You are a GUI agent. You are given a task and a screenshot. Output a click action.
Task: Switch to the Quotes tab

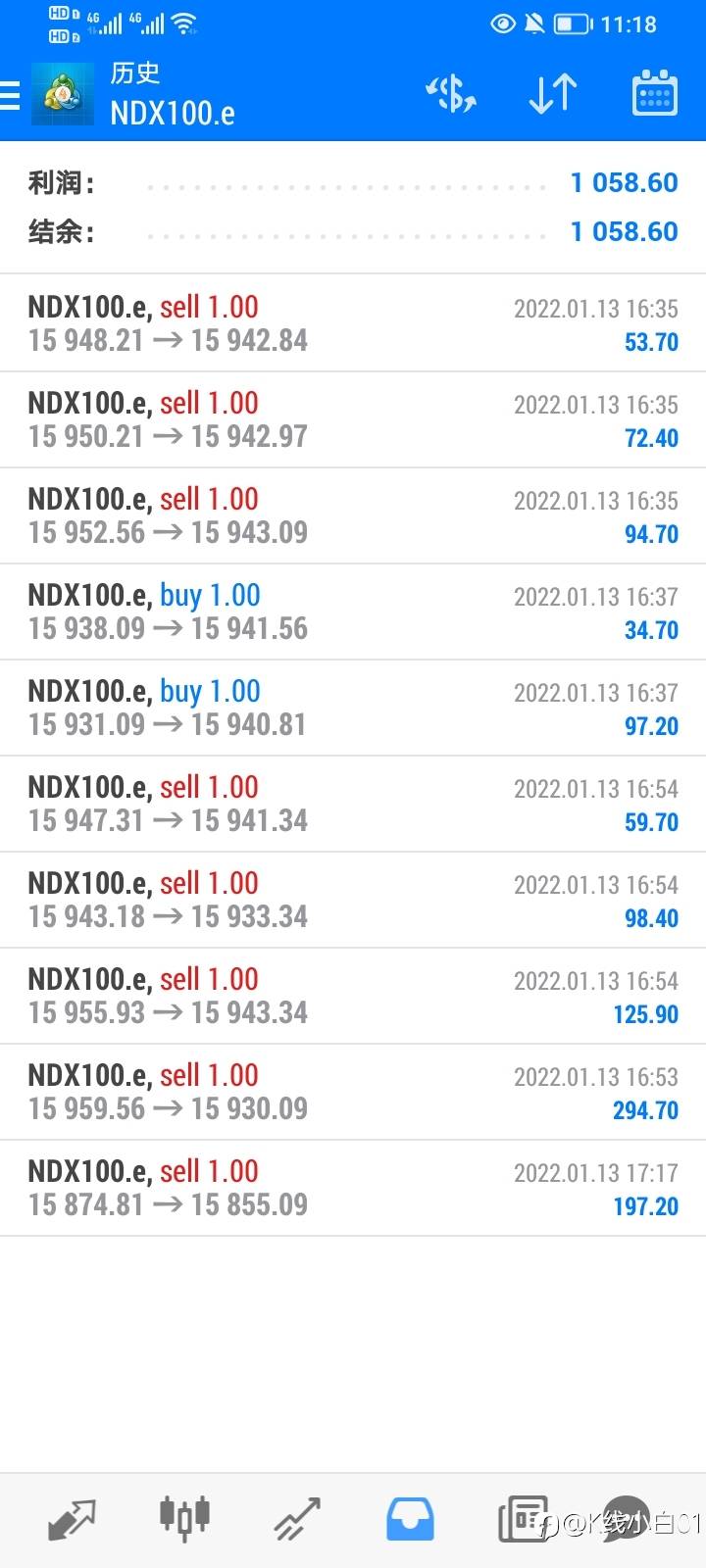coord(71,1520)
